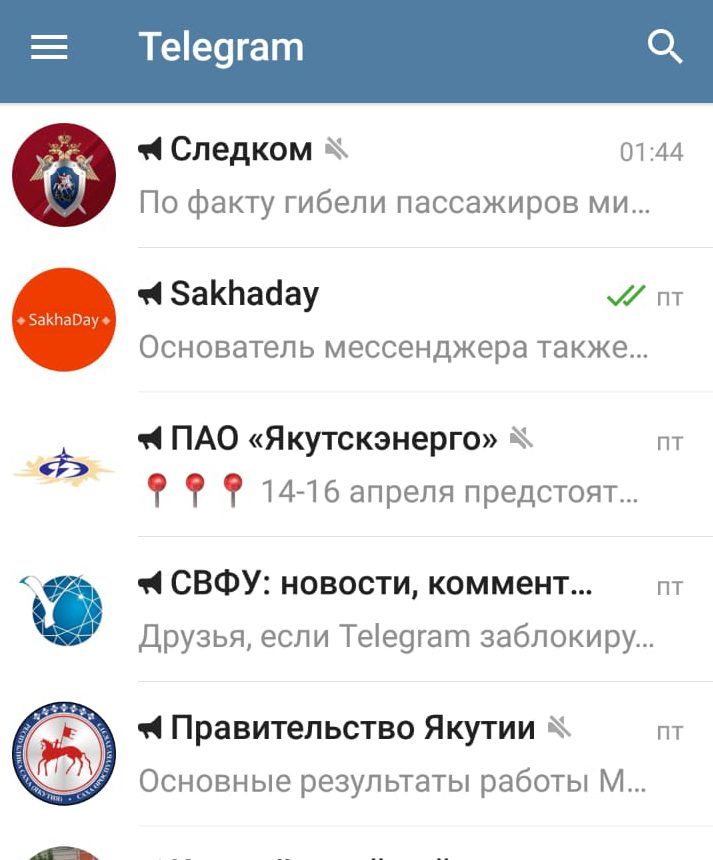
Task: Open the hamburger navigation drawer
Action: [49, 47]
